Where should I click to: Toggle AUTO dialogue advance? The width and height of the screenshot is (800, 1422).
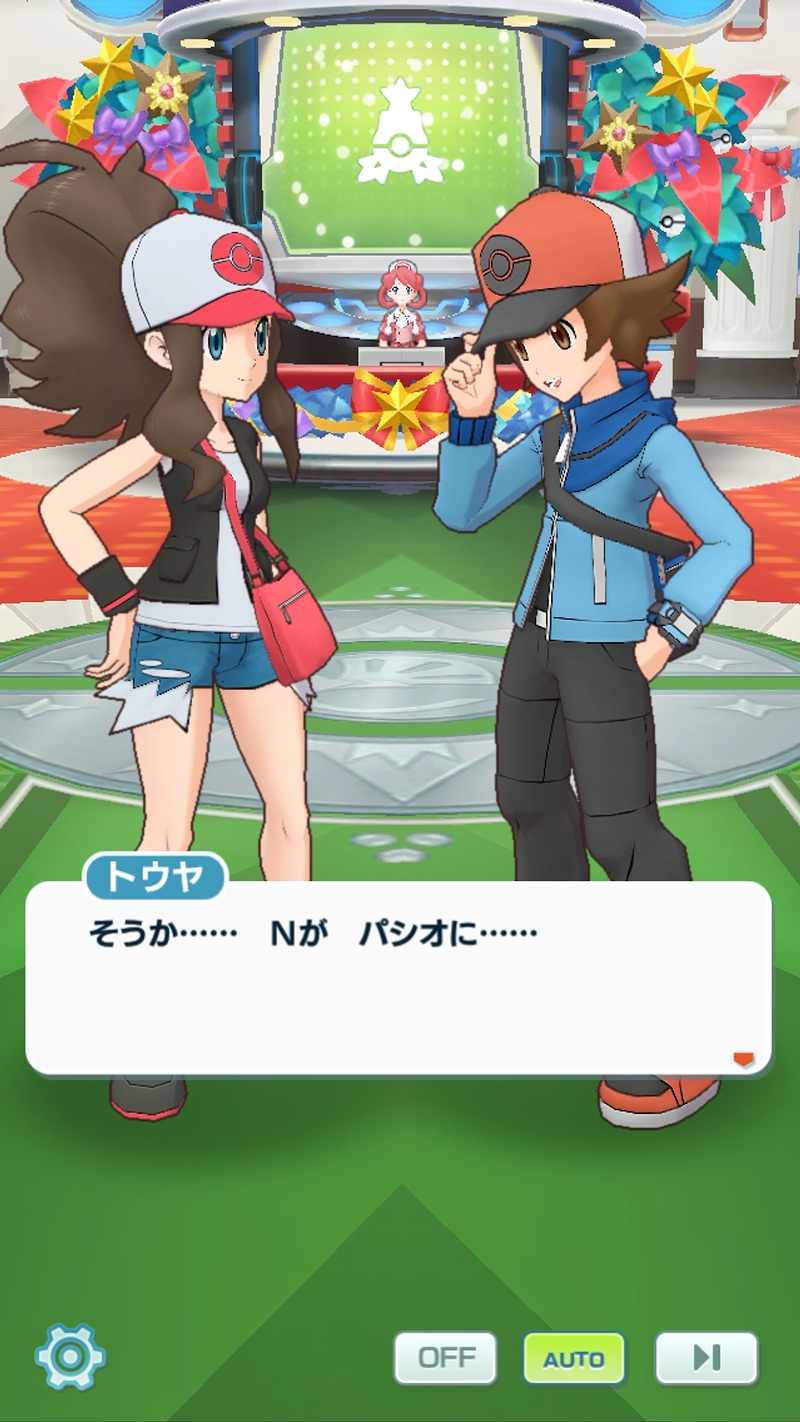(x=574, y=1358)
